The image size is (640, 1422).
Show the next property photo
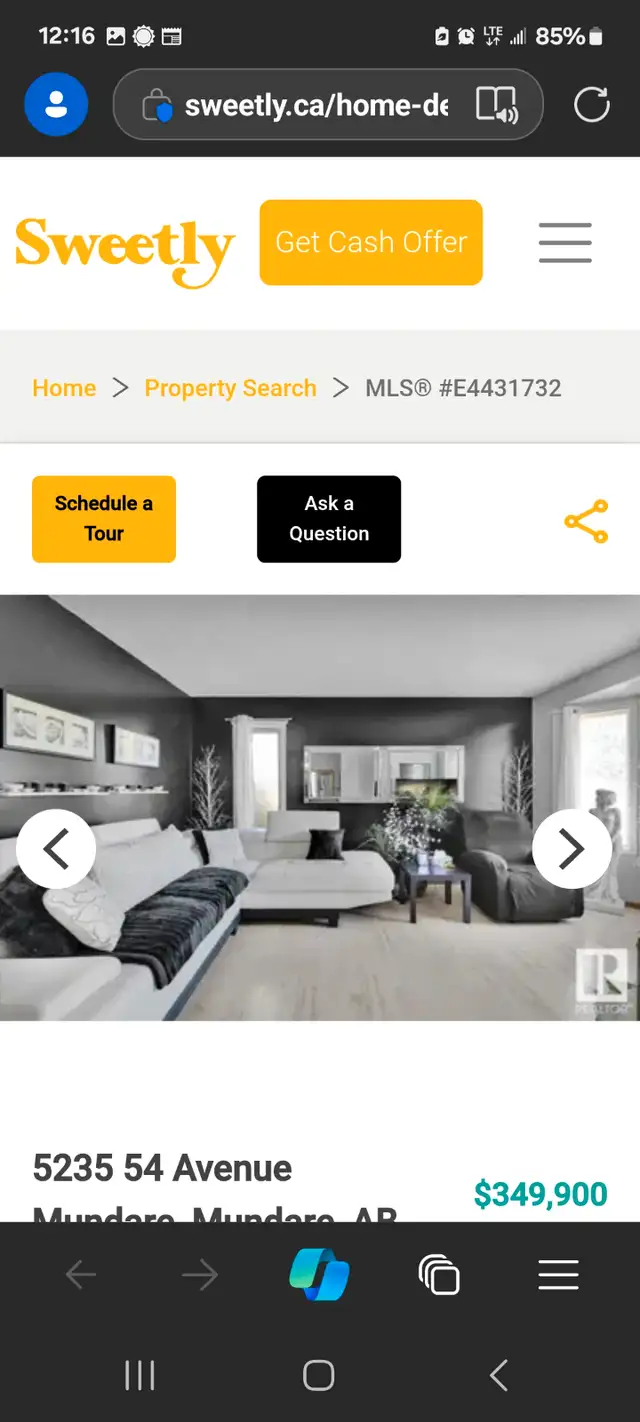pos(572,849)
